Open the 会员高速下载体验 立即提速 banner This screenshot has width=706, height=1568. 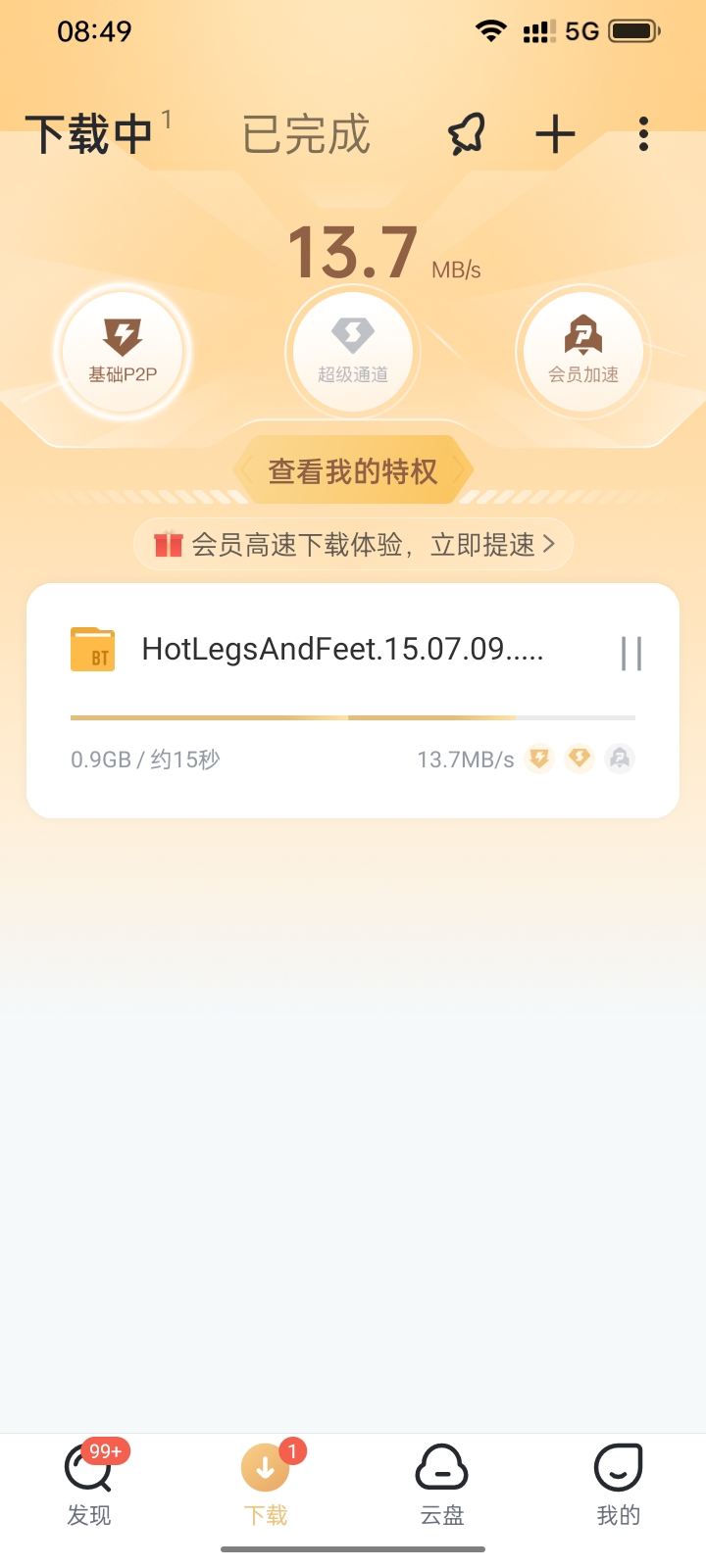[x=353, y=544]
